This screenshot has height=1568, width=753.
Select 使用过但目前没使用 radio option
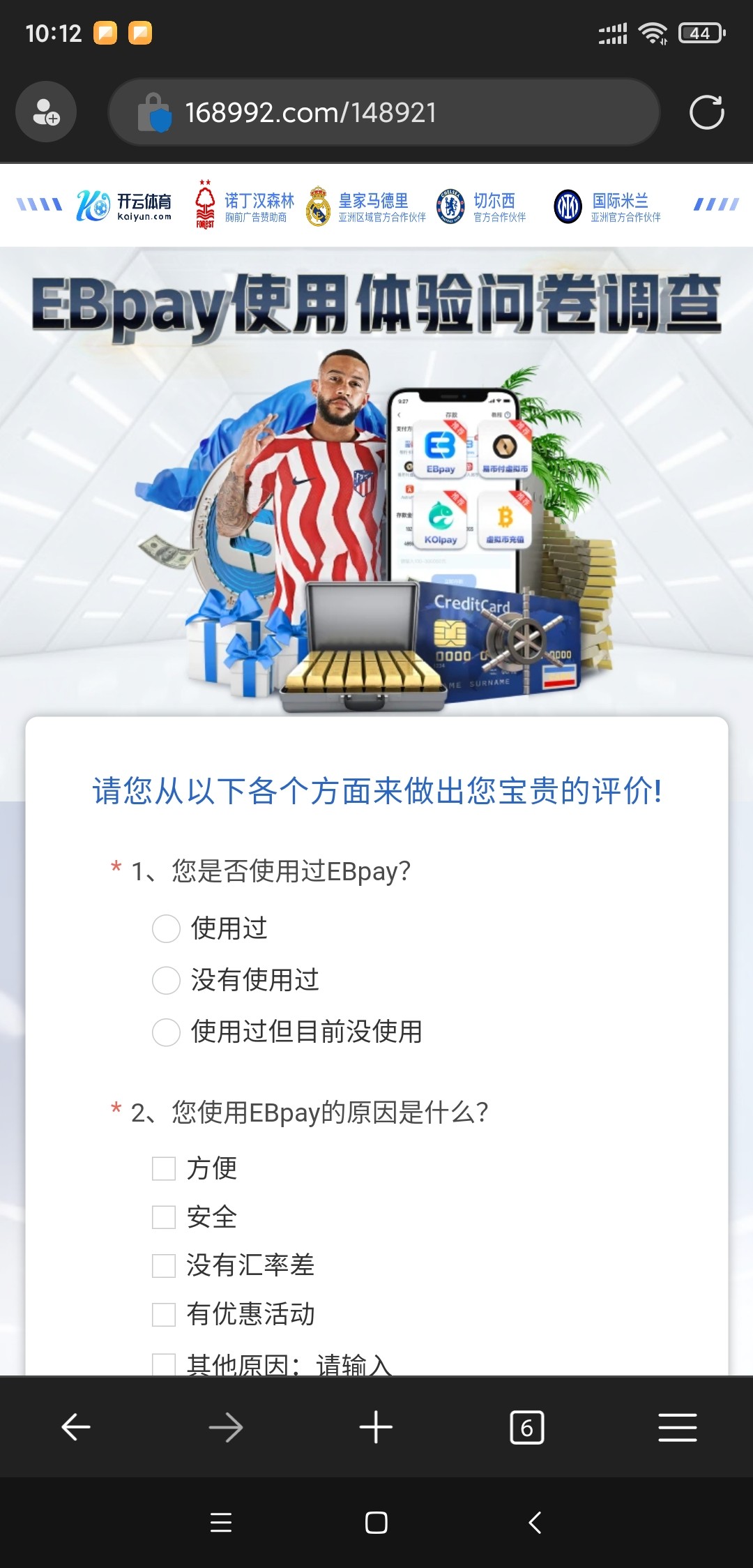click(x=167, y=1032)
